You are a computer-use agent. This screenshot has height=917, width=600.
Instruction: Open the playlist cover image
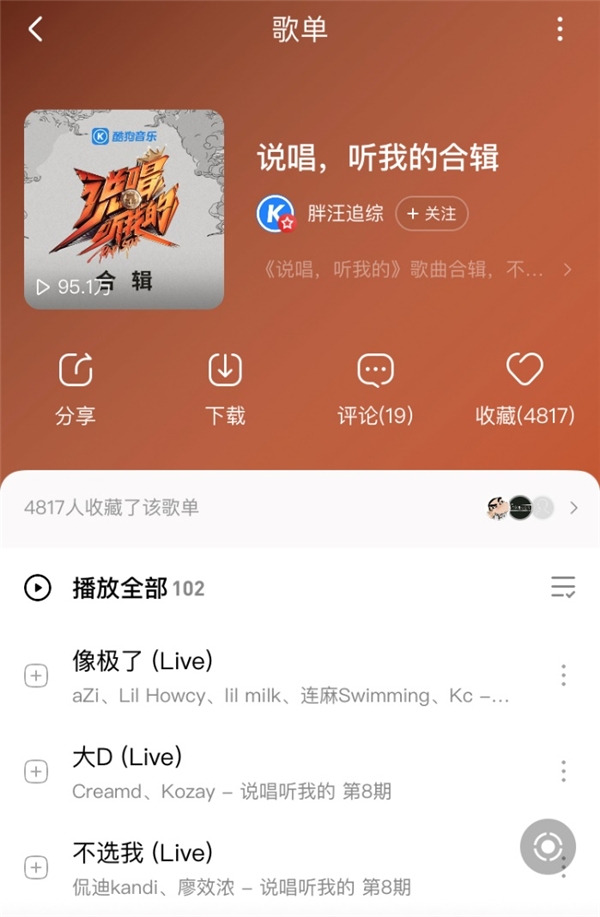pos(124,209)
